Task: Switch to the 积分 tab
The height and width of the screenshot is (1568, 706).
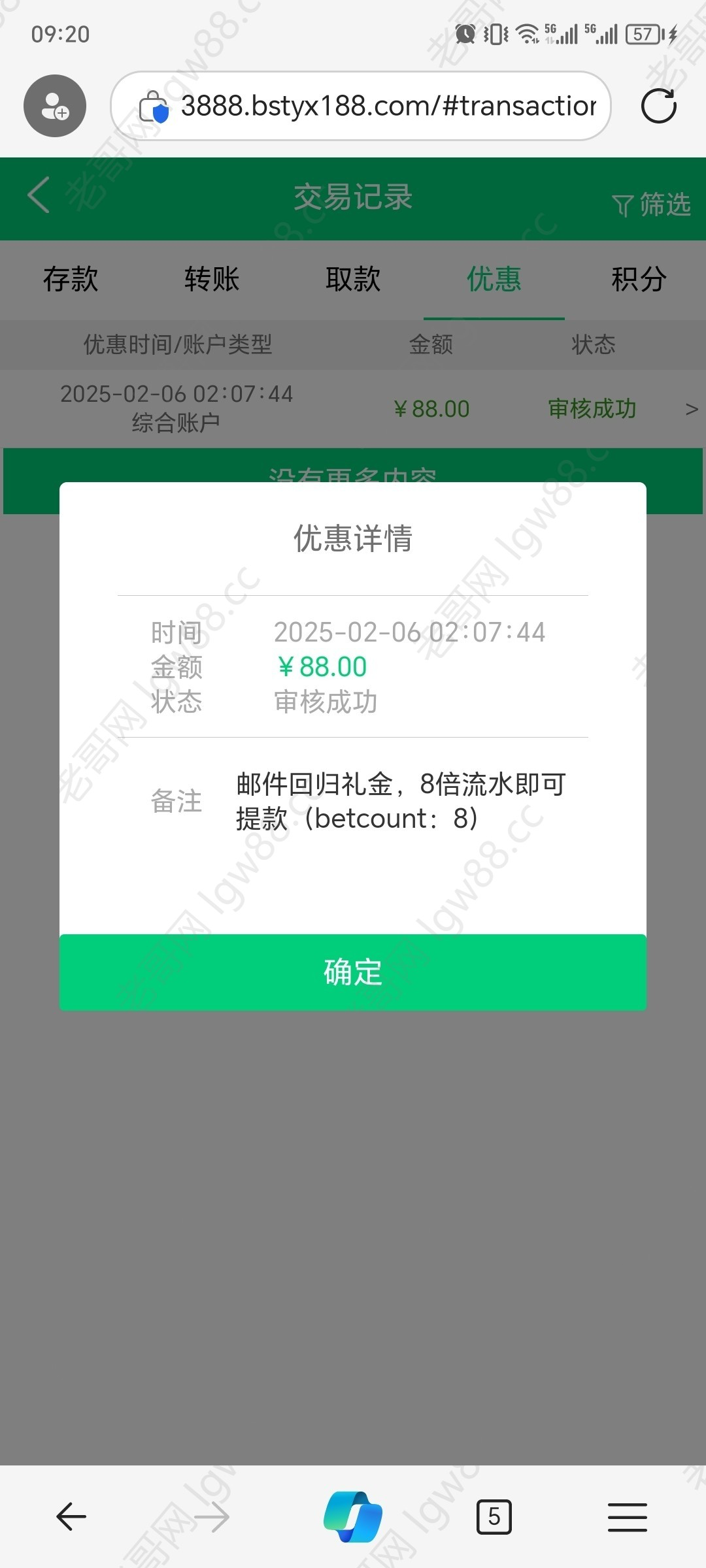Action: [x=639, y=280]
